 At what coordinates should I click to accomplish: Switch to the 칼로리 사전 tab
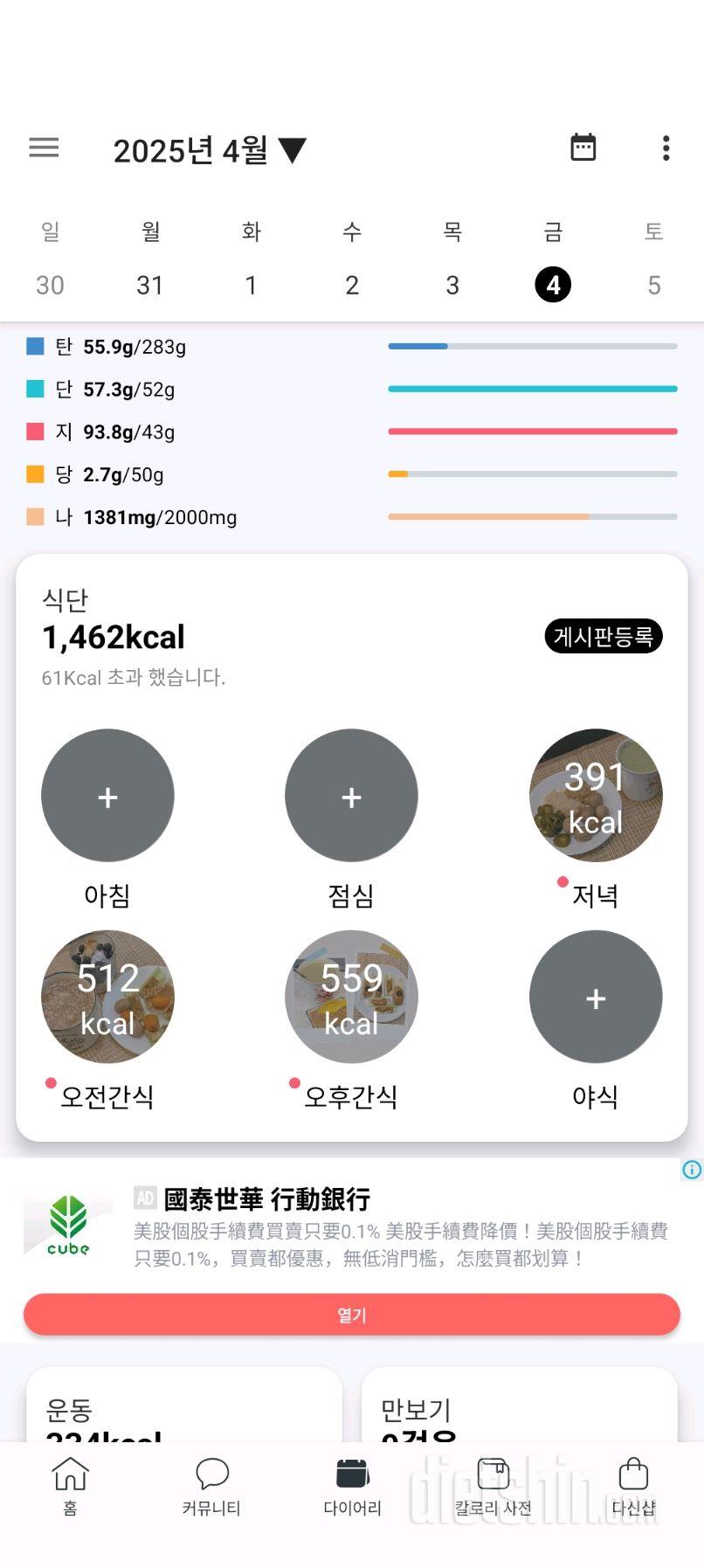(493, 1486)
